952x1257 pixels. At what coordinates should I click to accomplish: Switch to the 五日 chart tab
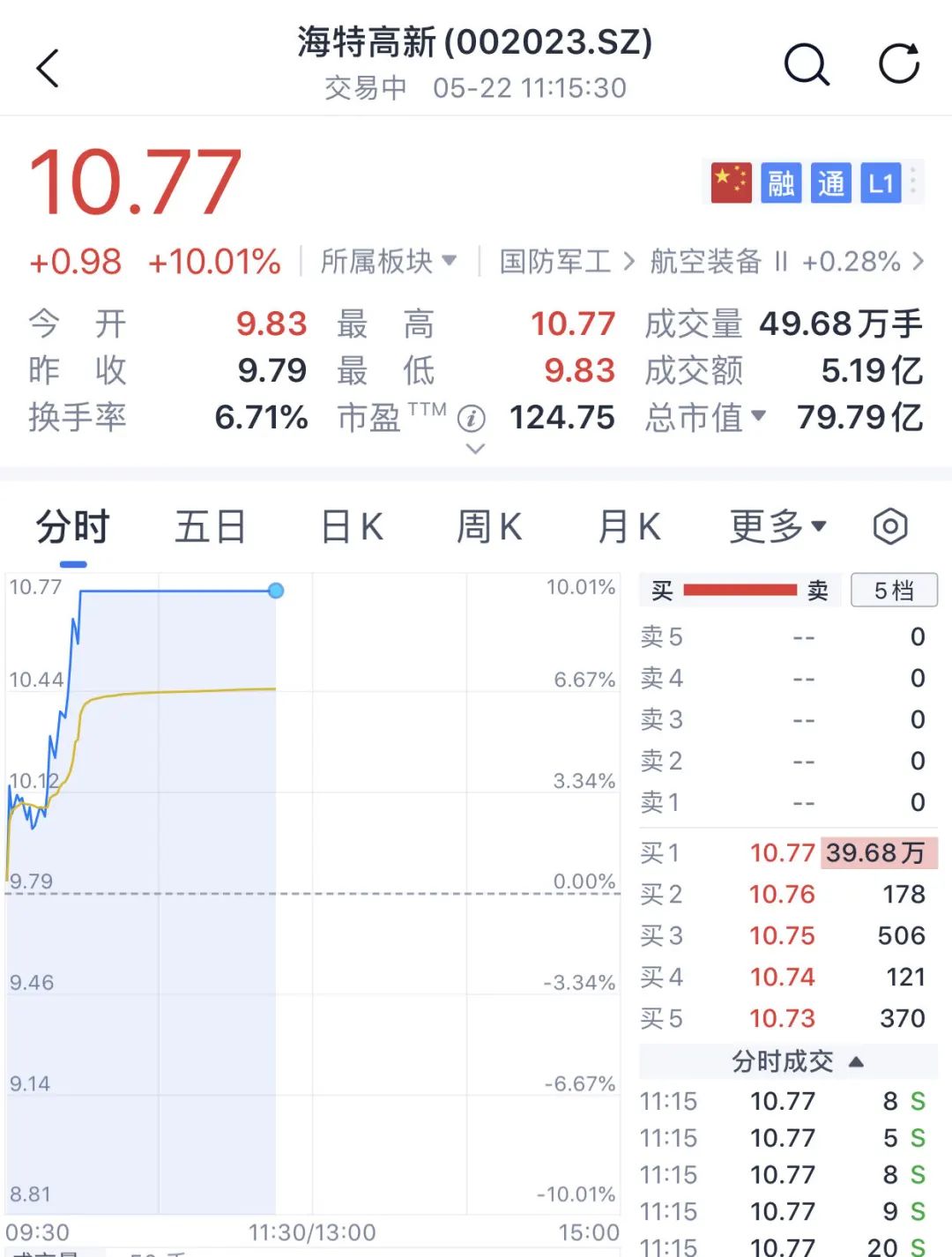pos(210,527)
